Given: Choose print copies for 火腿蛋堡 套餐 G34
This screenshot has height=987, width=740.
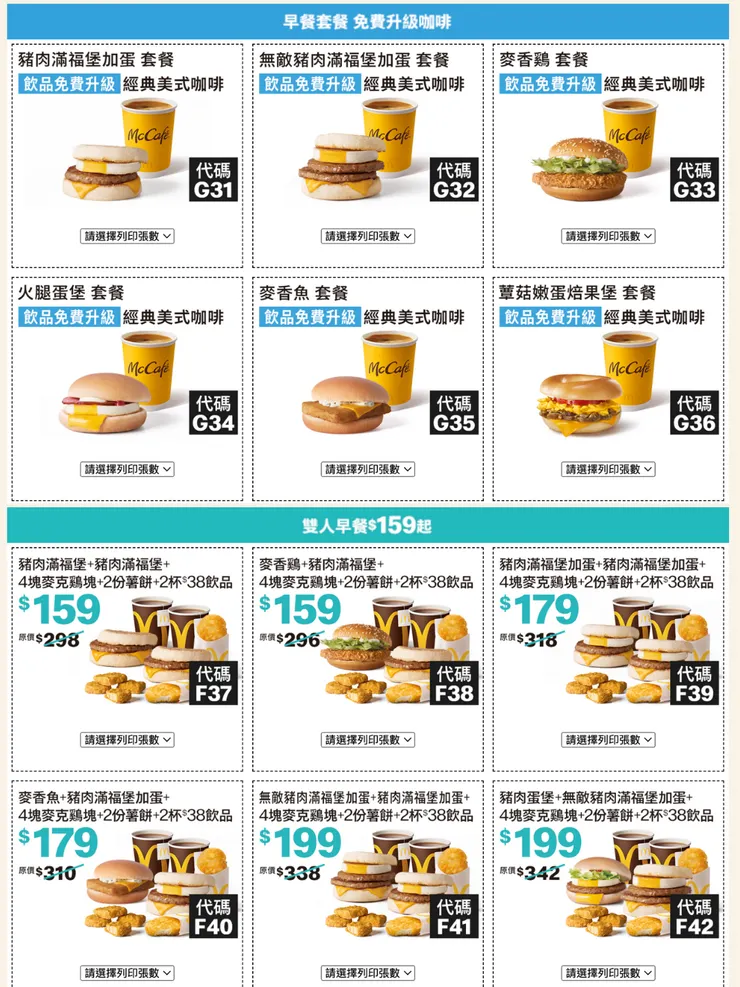Looking at the screenshot, I should tap(127, 469).
